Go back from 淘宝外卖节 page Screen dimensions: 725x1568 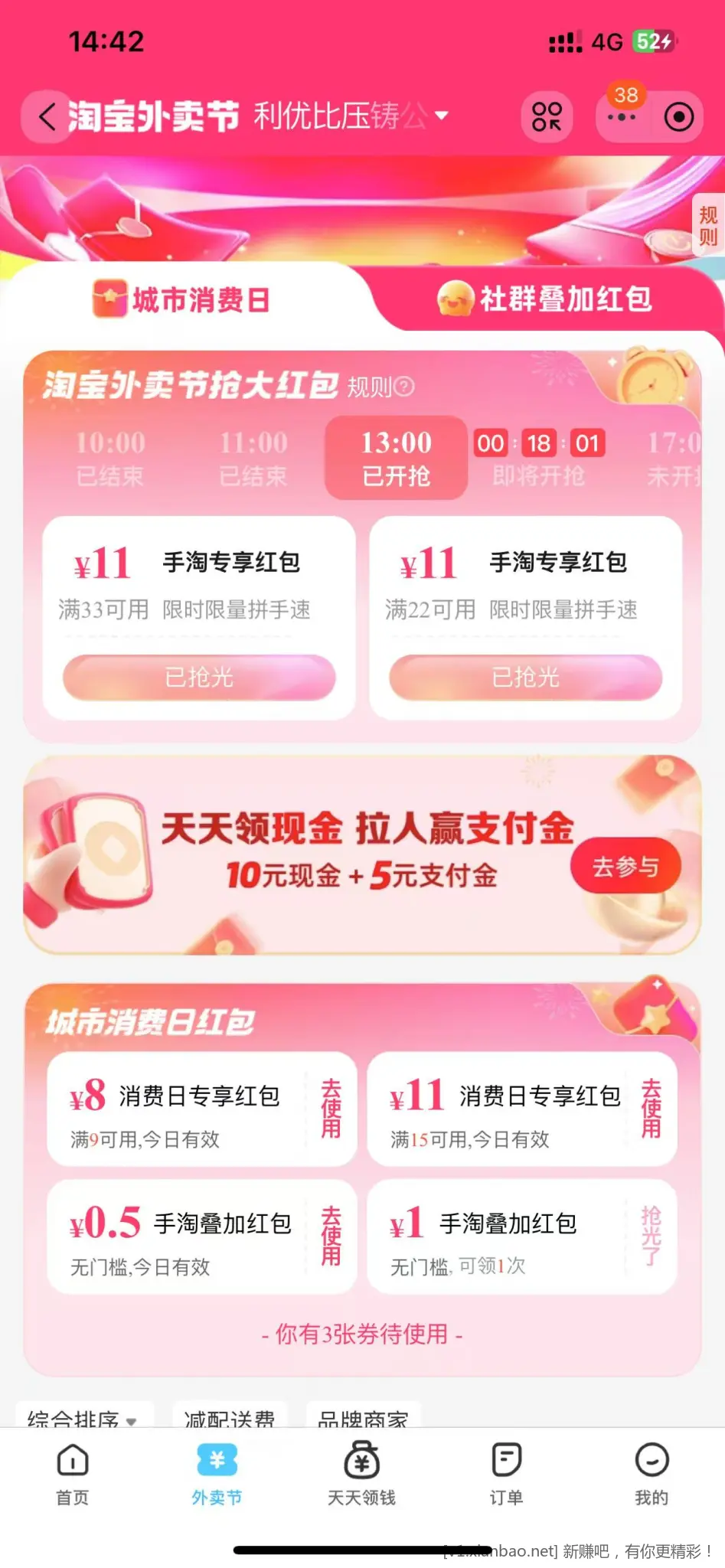[x=47, y=117]
